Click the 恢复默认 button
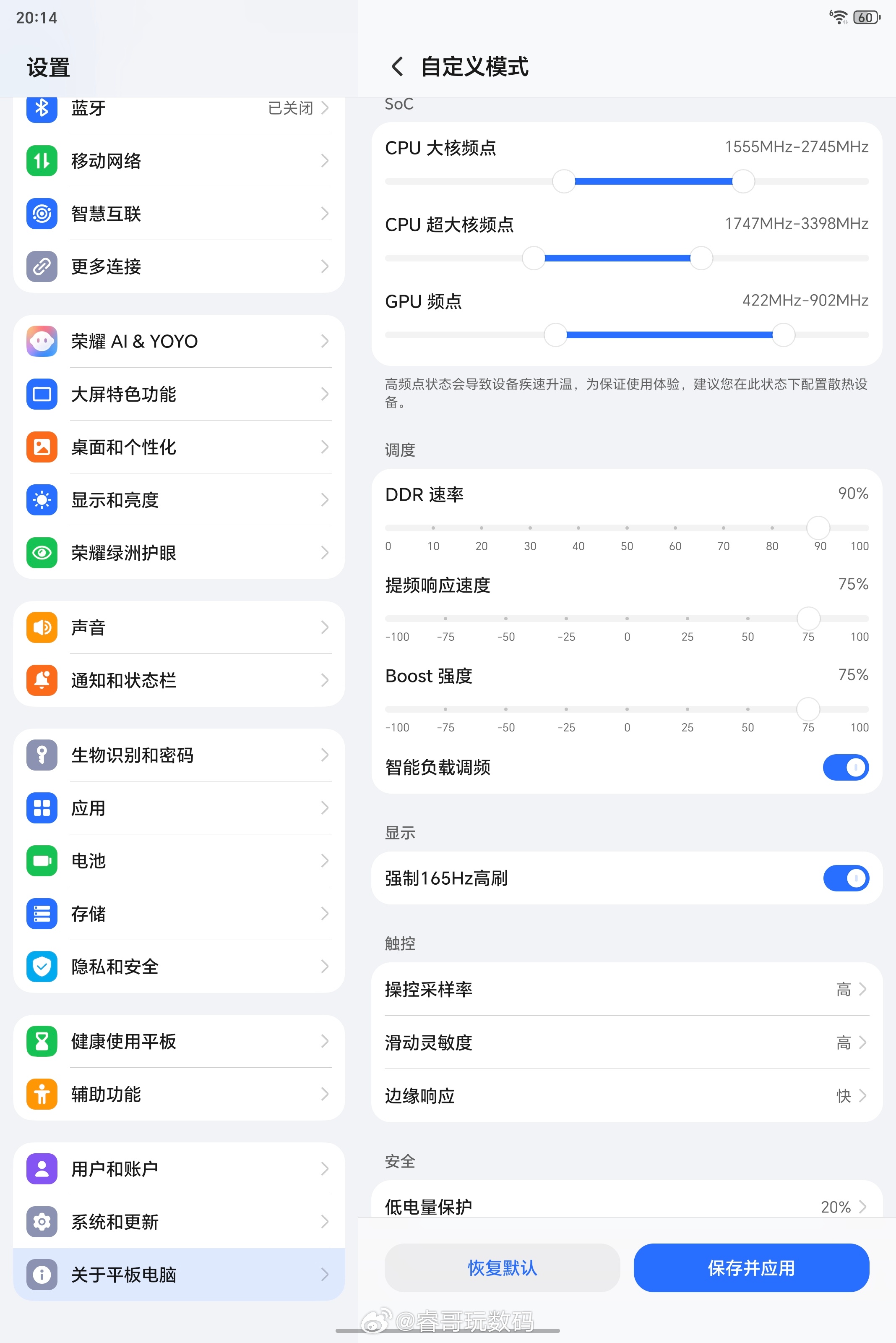This screenshot has height=1343, width=896. coord(501,1267)
